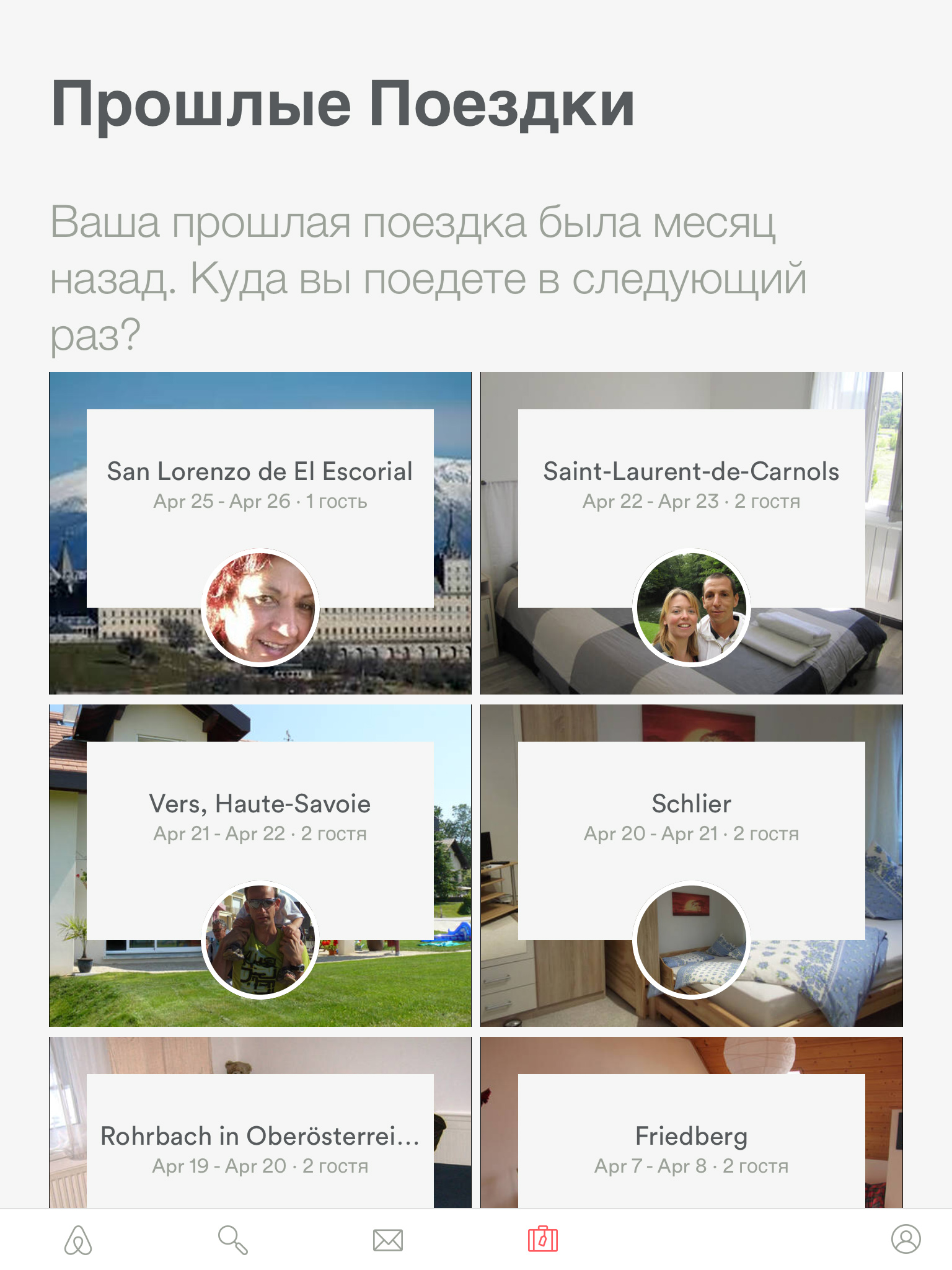Image resolution: width=952 pixels, height=1270 pixels.
Task: Switch to the search tab
Action: (x=233, y=1240)
